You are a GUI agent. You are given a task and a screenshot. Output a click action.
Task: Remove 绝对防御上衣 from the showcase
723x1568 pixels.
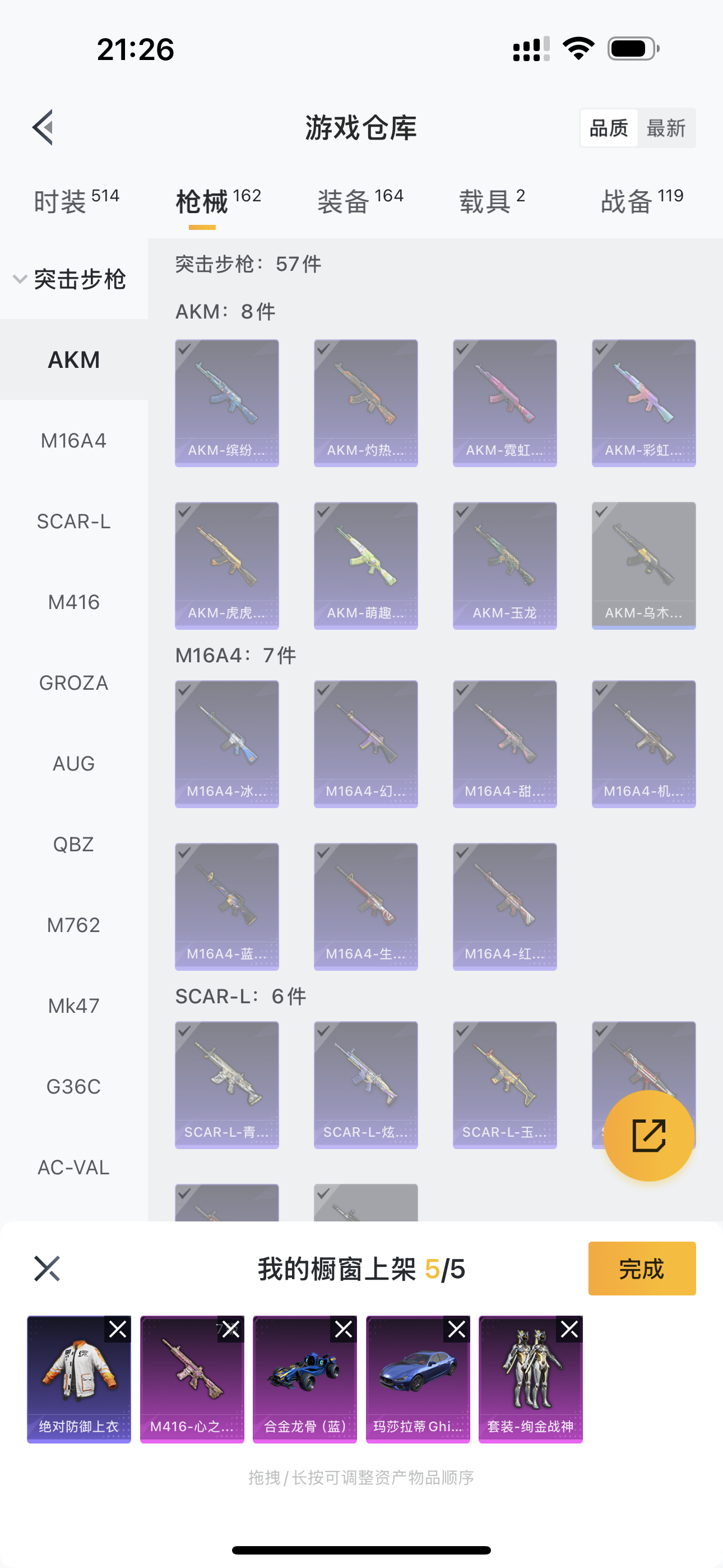118,1330
